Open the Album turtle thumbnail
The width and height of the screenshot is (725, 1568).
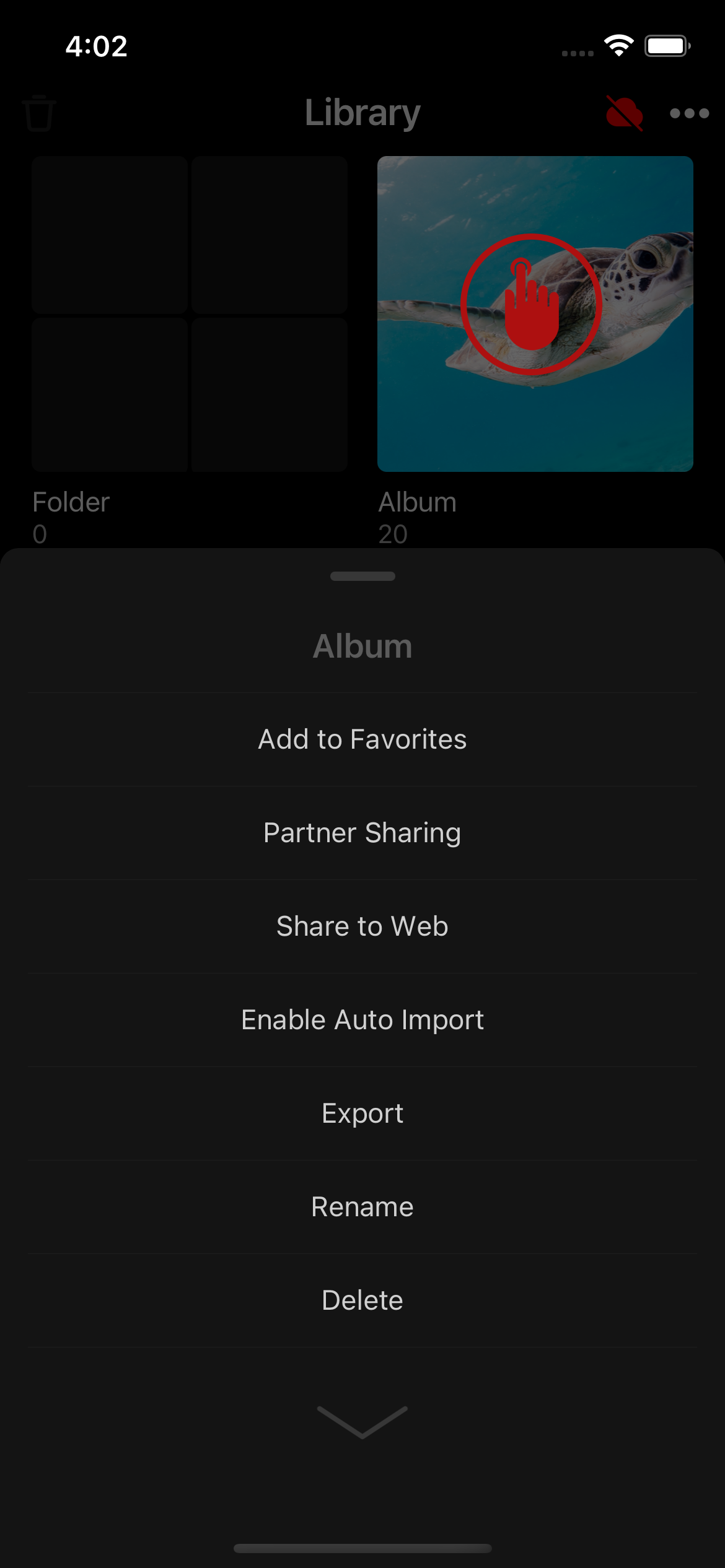pos(535,314)
